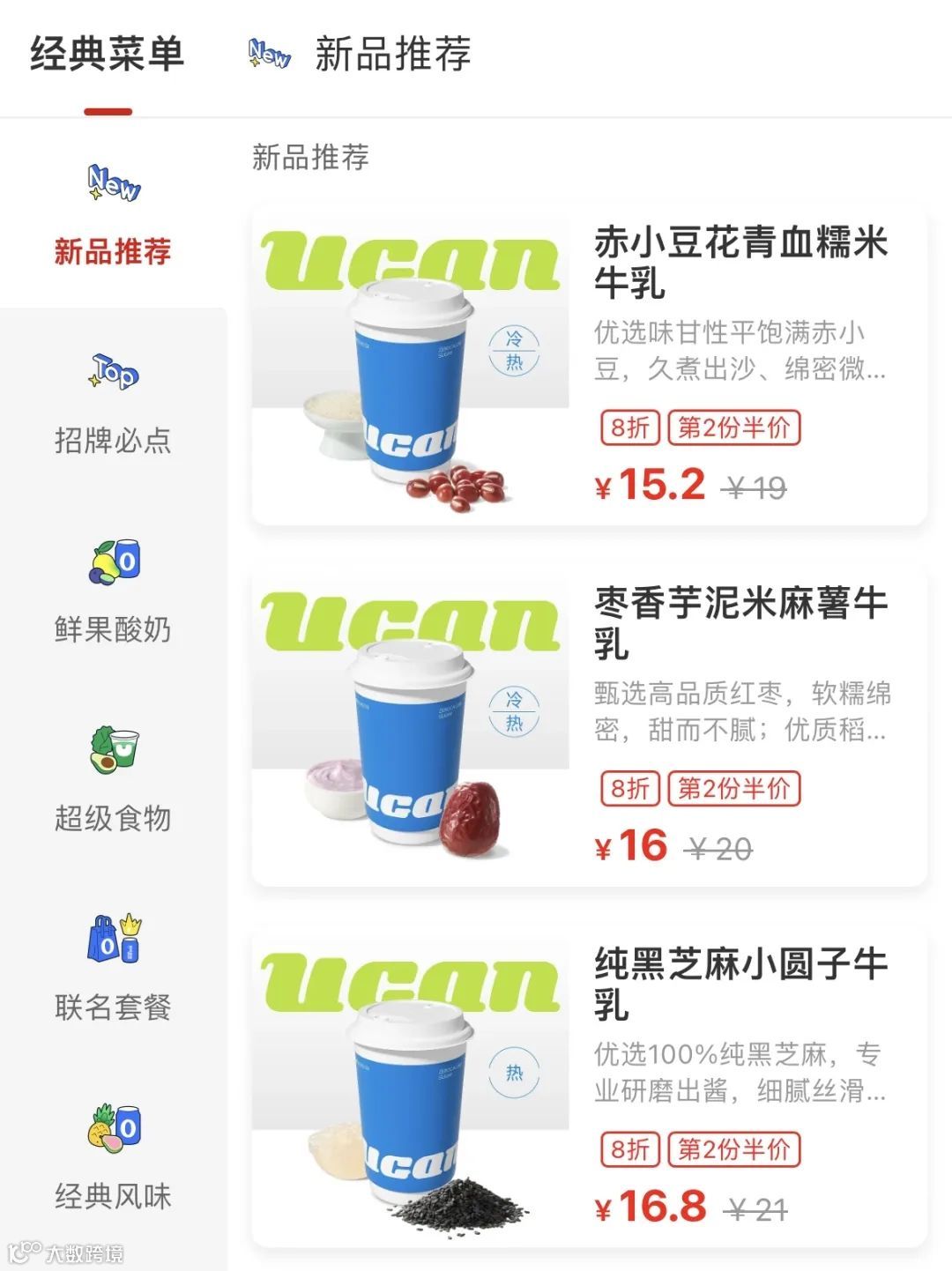This screenshot has width=952, height=1271.
Task: Click the 8折 discount badge on first drink
Action: point(629,428)
